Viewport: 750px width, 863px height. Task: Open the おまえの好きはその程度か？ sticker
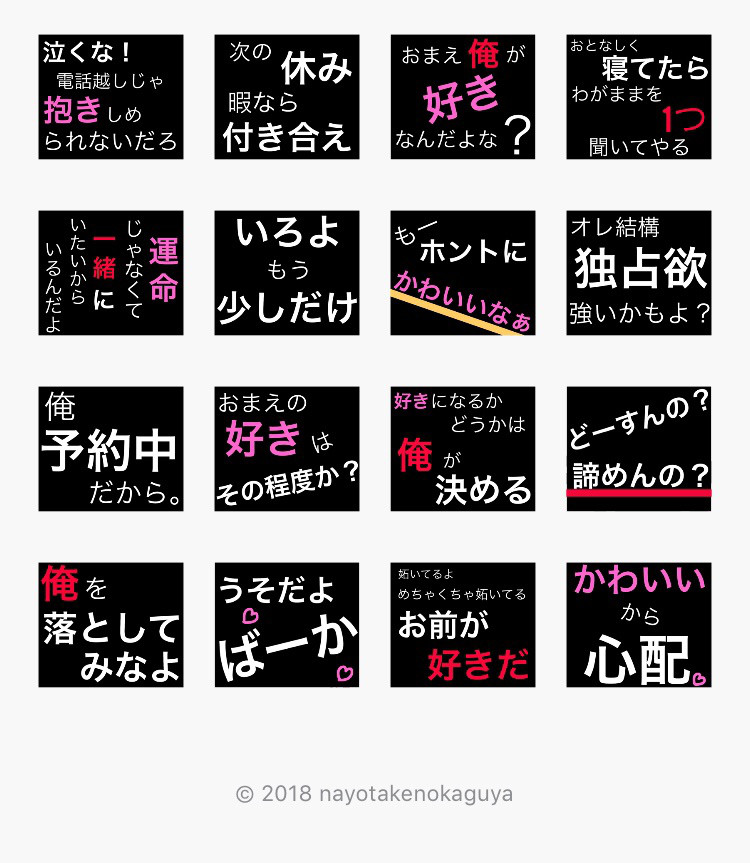point(287,449)
